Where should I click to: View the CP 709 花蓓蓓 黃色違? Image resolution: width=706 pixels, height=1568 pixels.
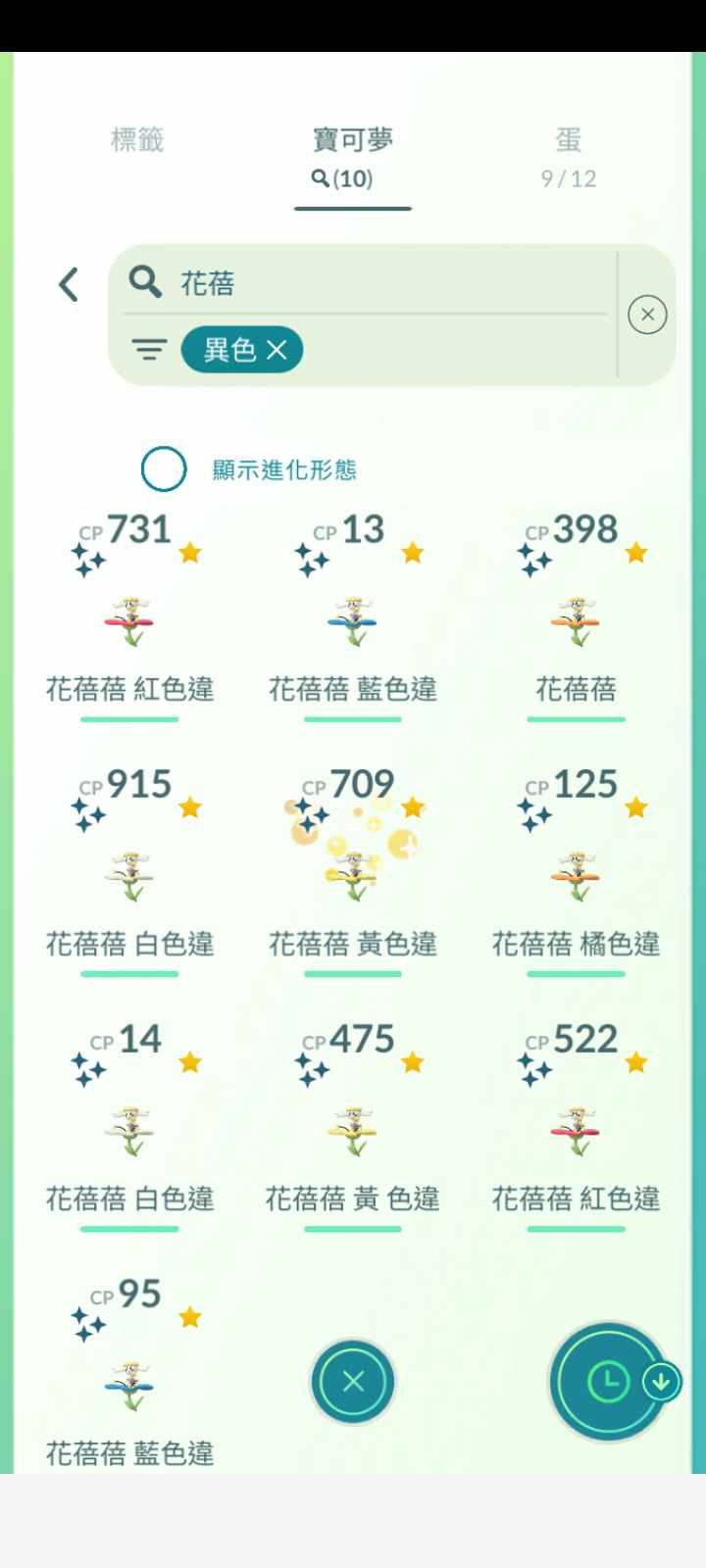[x=353, y=872]
